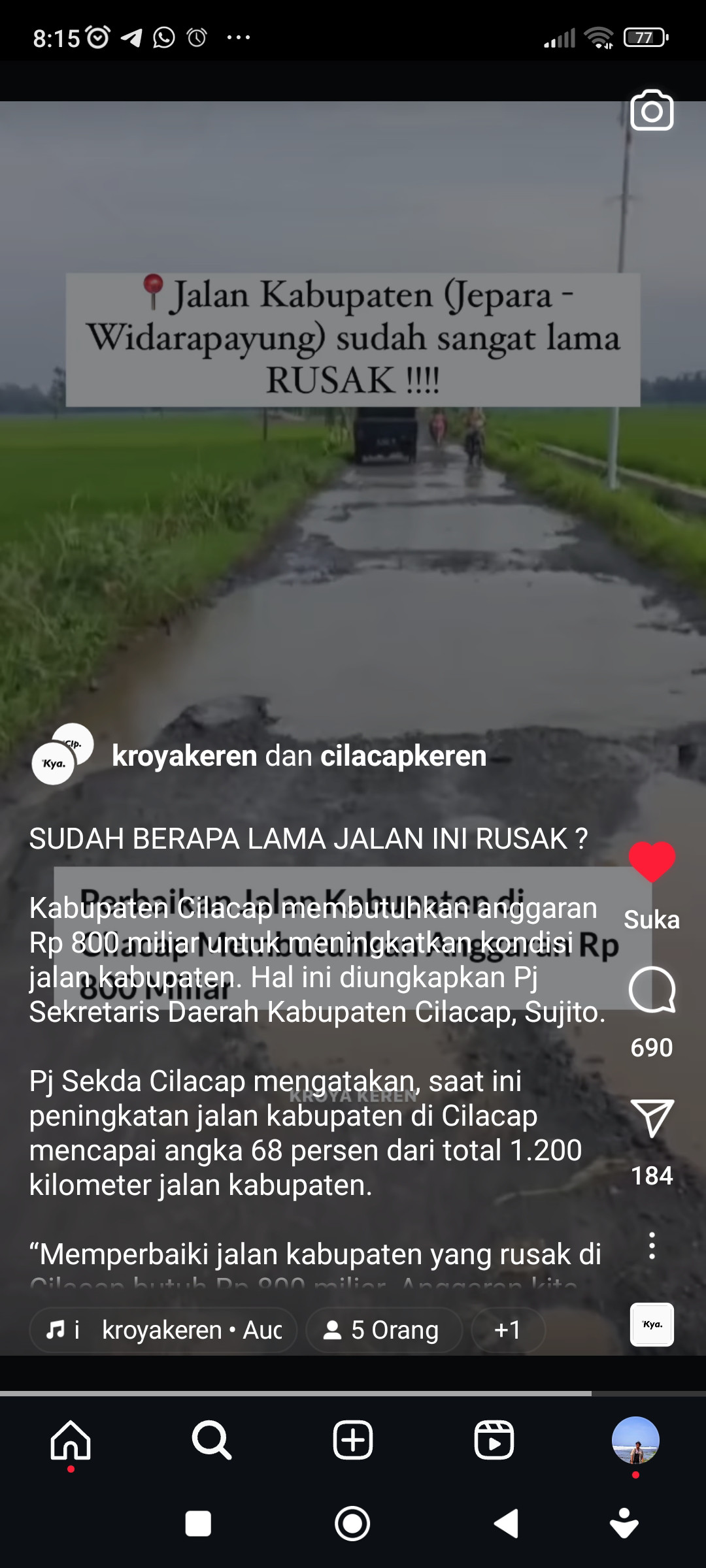Viewport: 706px width, 1568px height.
Task: Open the audio thumbnail labeled Kya.
Action: tap(651, 1324)
